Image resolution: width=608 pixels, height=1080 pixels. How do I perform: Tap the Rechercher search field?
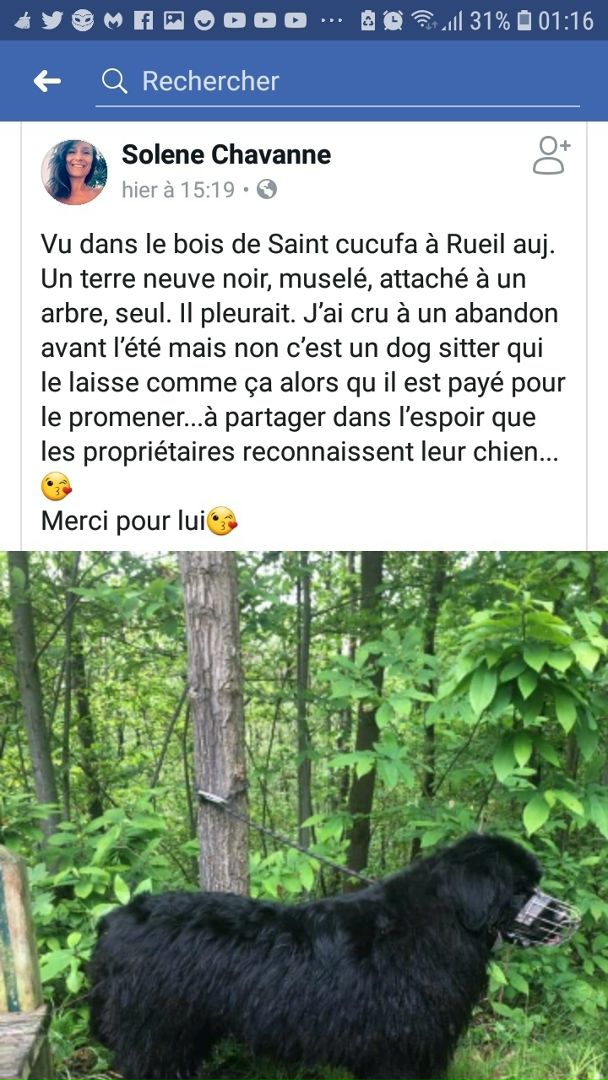pyautogui.click(x=340, y=82)
